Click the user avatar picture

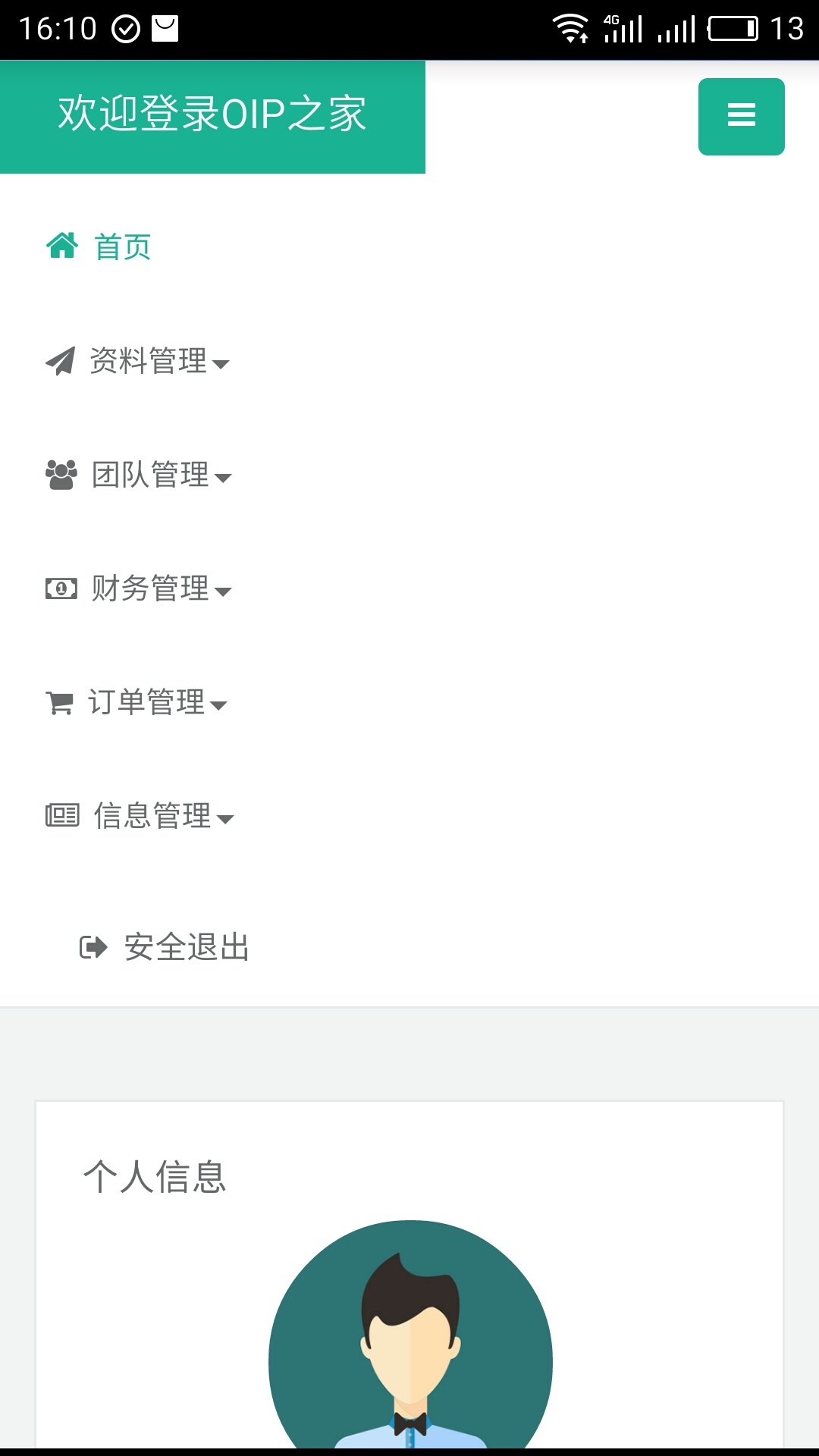click(x=409, y=1357)
